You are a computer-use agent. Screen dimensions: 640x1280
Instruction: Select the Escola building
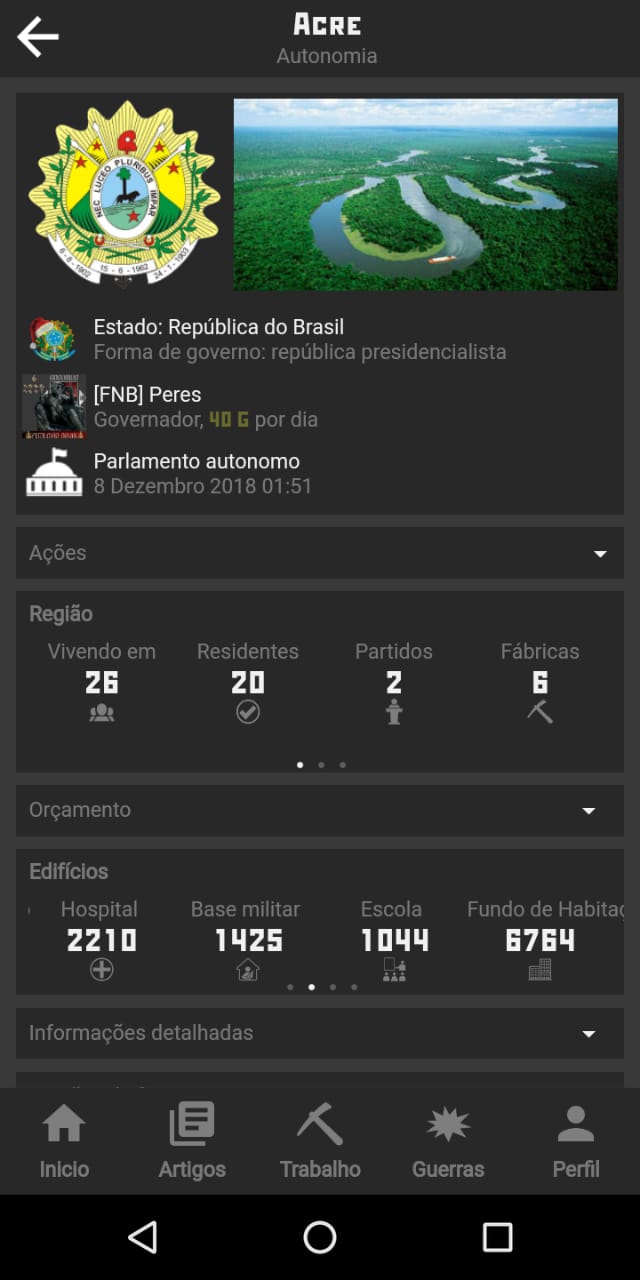coord(393,939)
